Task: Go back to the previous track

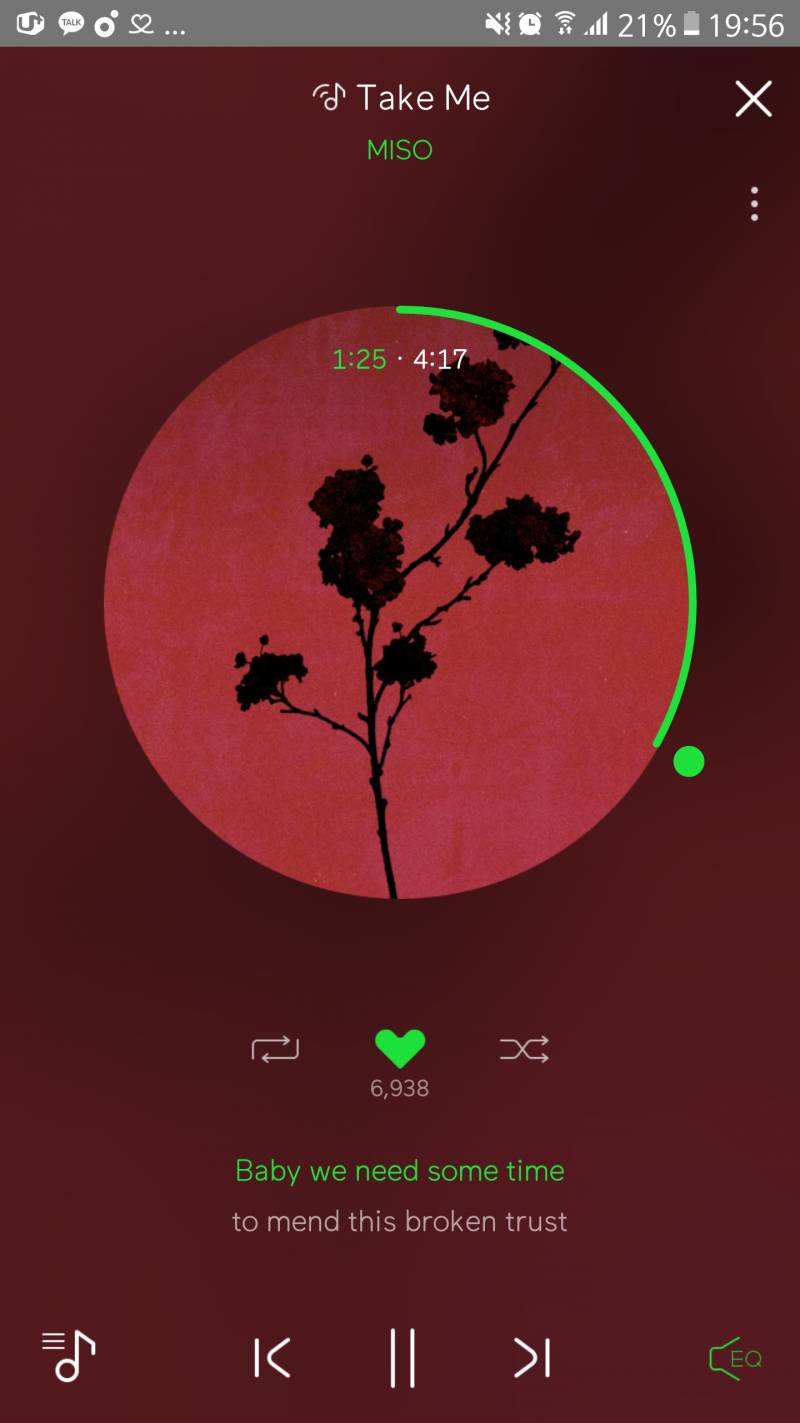Action: click(x=270, y=1358)
